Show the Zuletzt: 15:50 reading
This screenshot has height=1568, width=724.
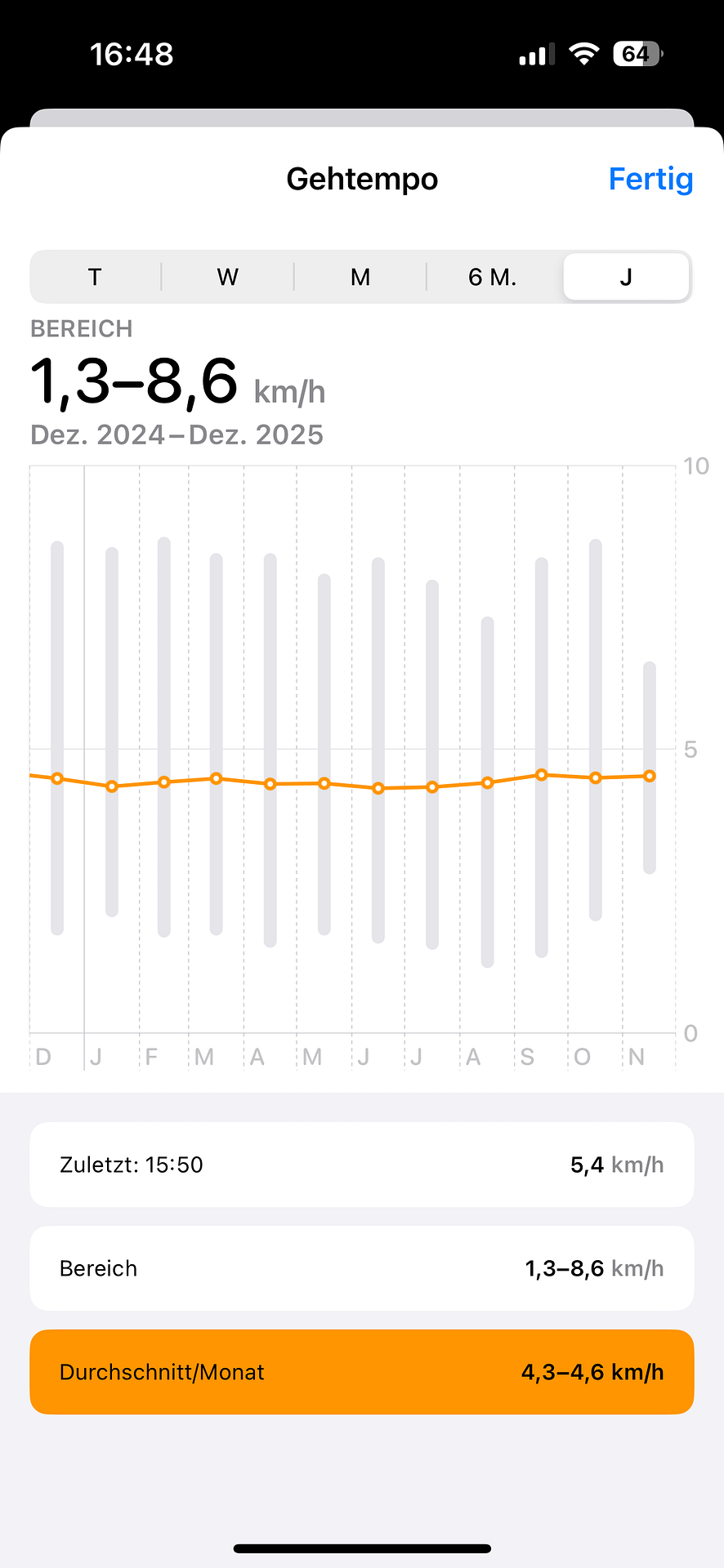pyautogui.click(x=361, y=1165)
